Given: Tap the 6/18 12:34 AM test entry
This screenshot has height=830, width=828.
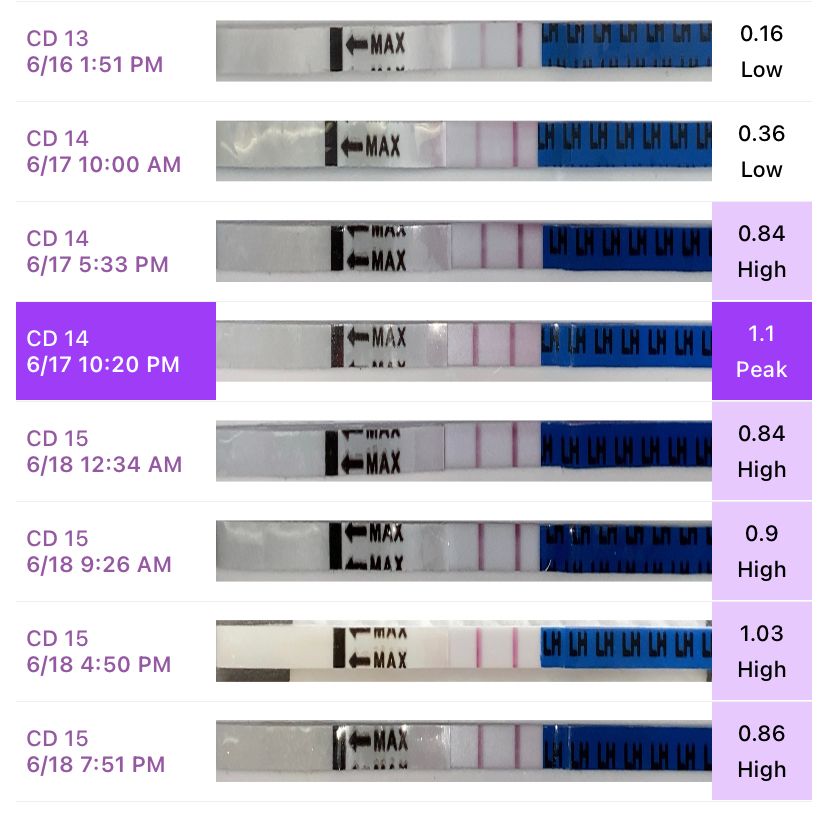Looking at the screenshot, I should [x=104, y=452].
